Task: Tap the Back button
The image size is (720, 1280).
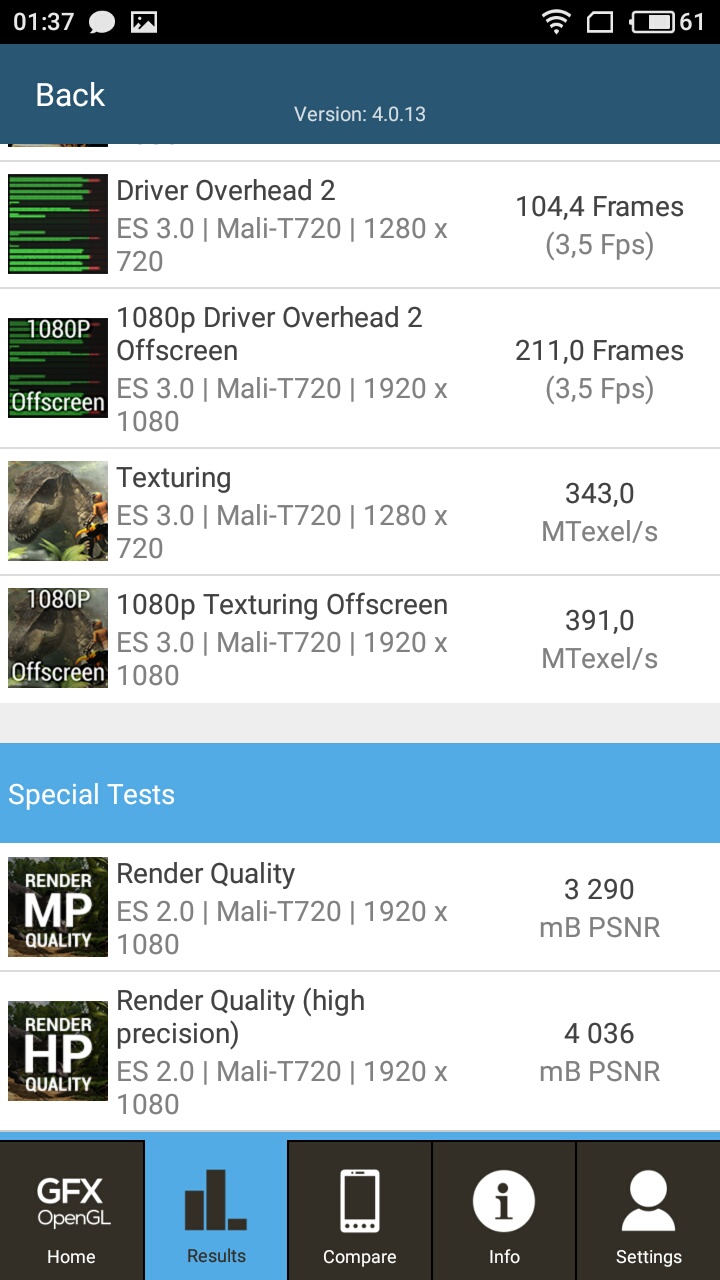Action: 70,96
